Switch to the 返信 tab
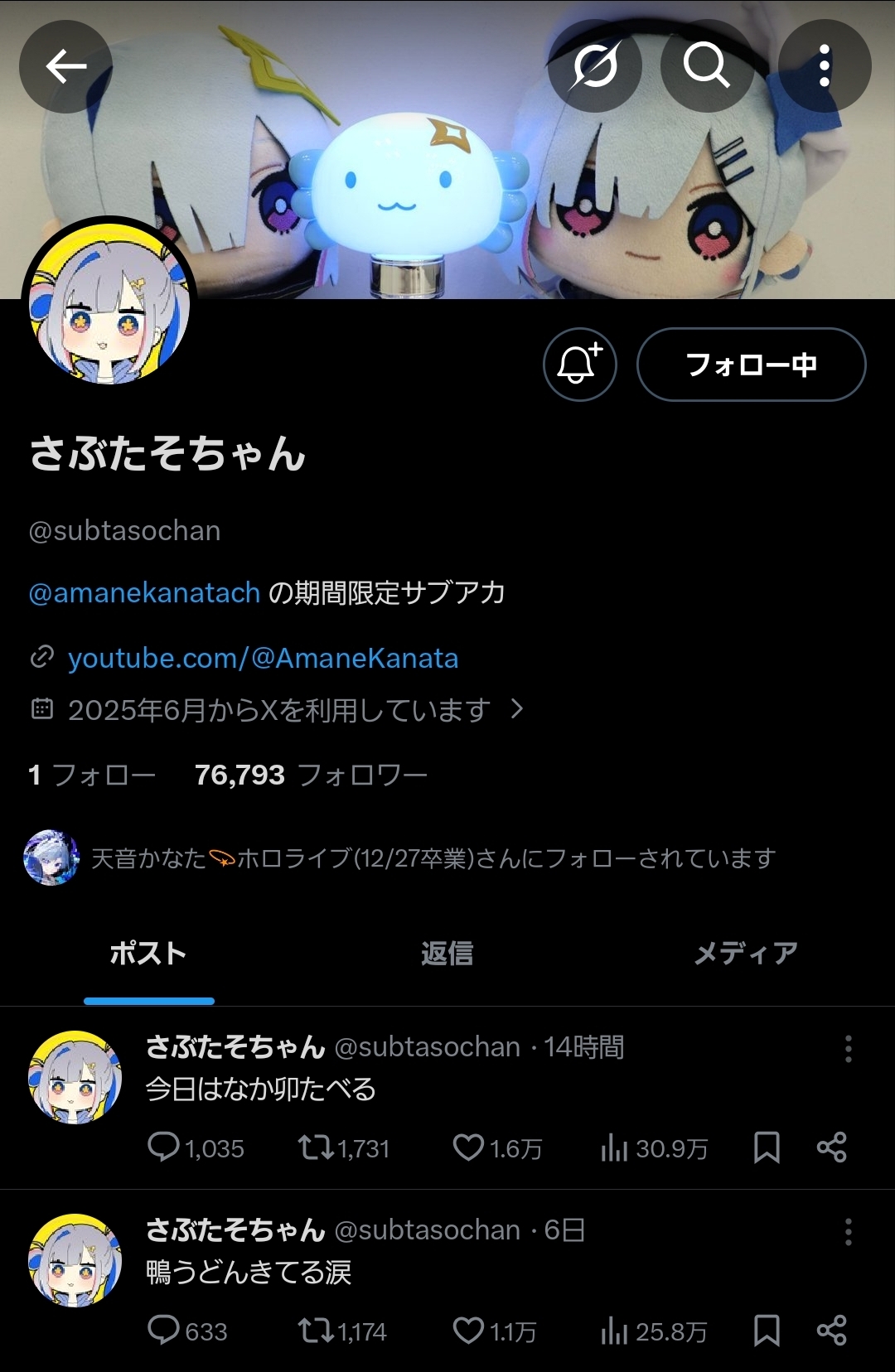This screenshot has width=895, height=1372. (447, 954)
